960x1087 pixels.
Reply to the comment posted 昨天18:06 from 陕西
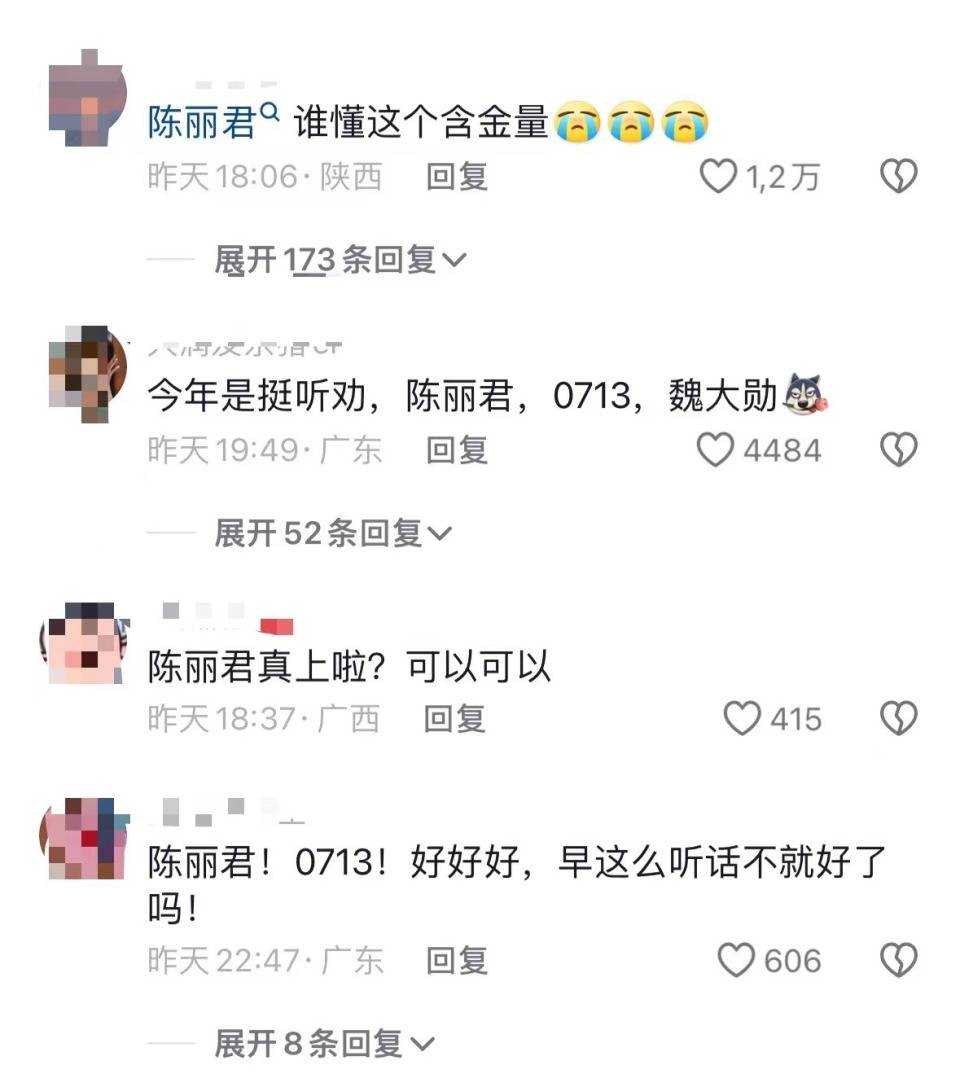coord(457,177)
